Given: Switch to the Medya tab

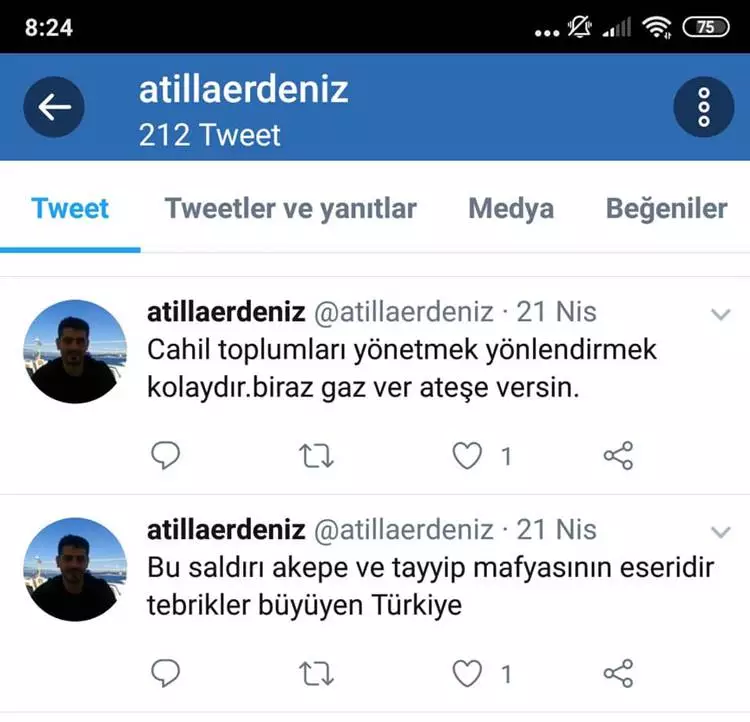Looking at the screenshot, I should [510, 208].
